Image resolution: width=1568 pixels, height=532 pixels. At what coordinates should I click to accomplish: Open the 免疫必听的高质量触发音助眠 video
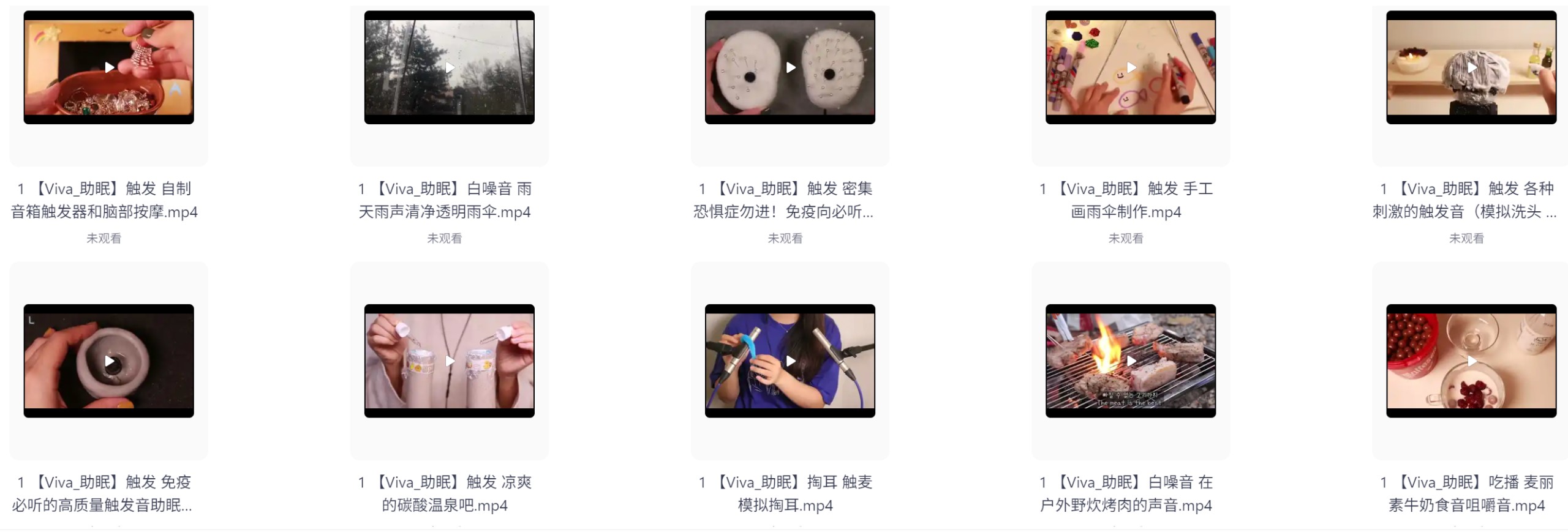coord(109,361)
